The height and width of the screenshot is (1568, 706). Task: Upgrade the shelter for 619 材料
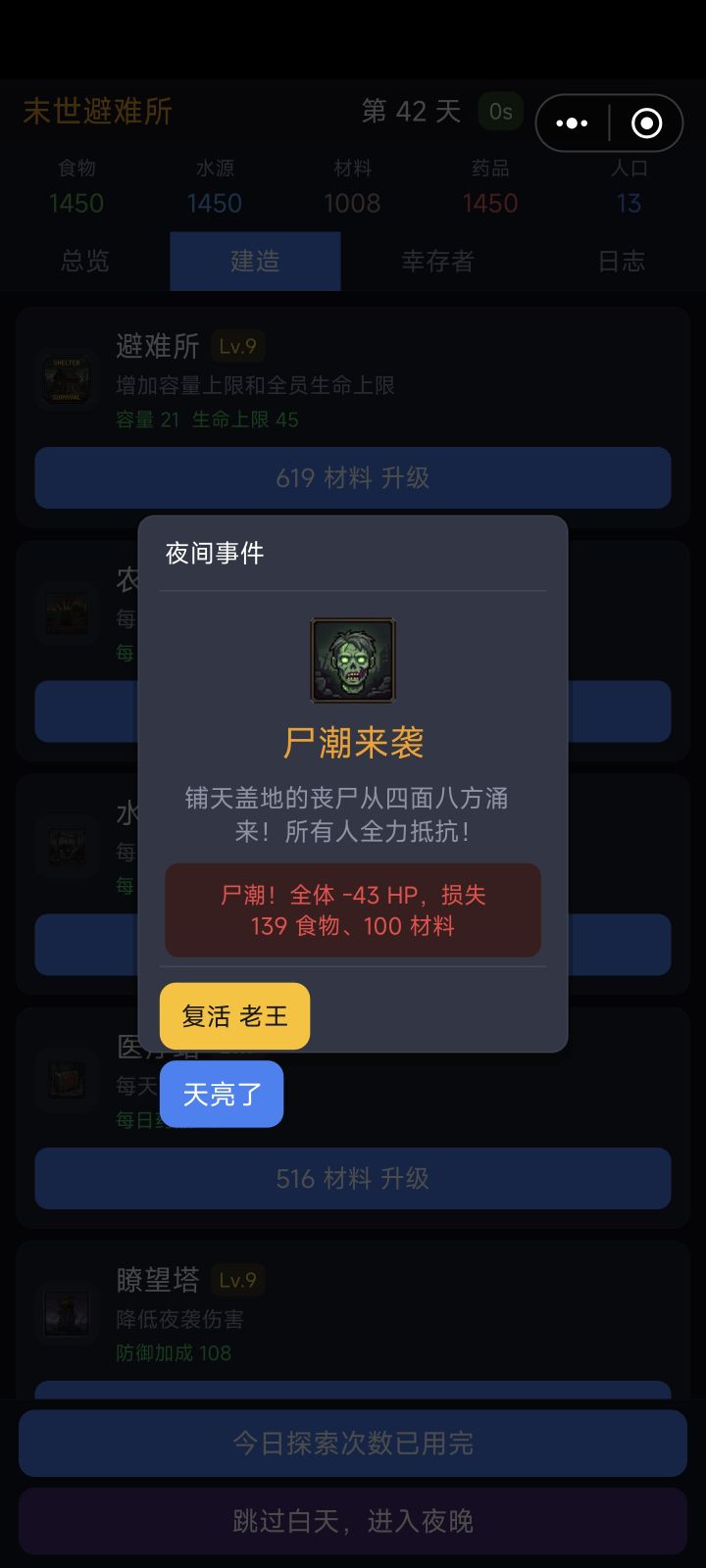click(352, 478)
